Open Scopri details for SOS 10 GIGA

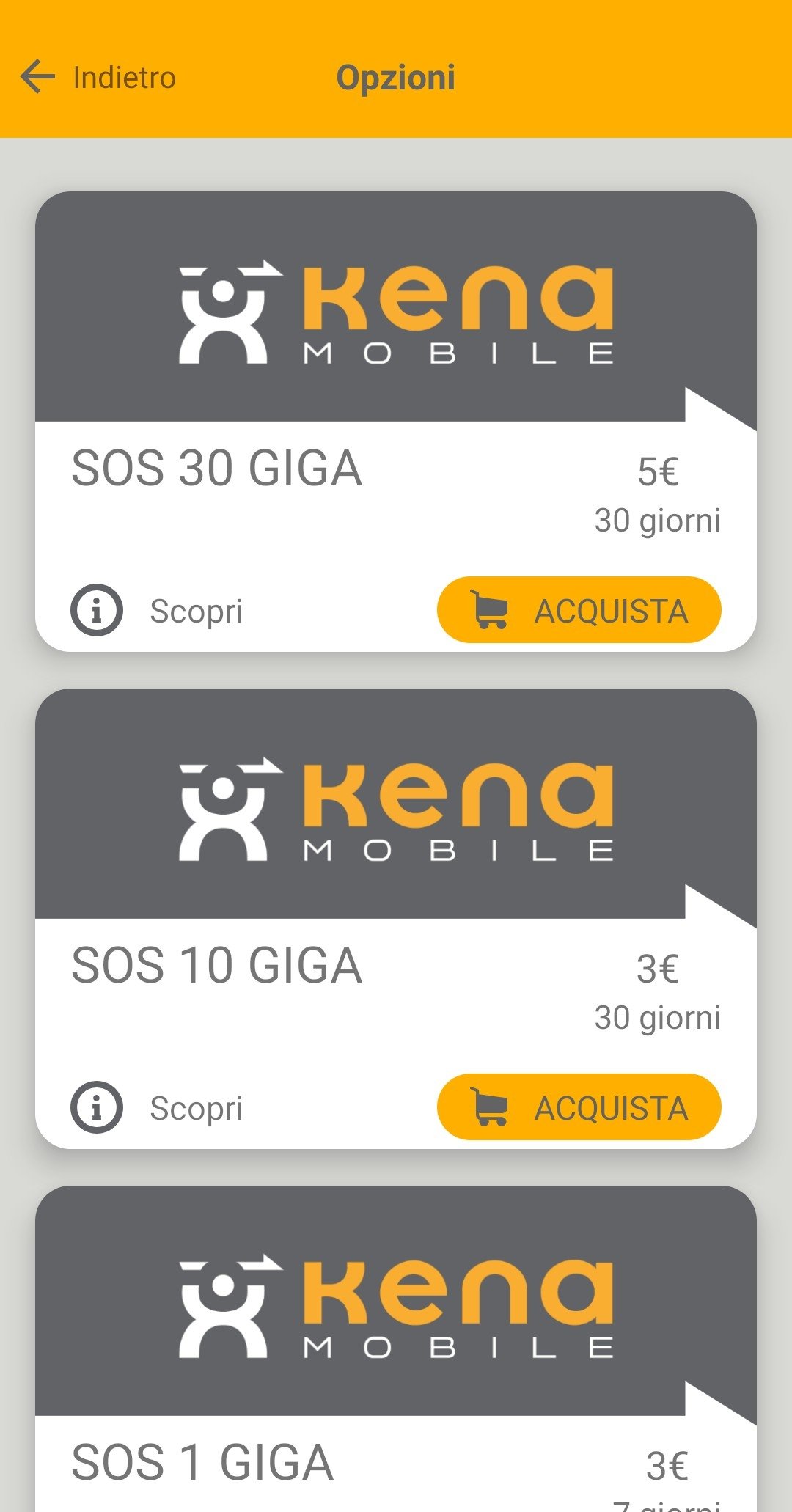[157, 1107]
